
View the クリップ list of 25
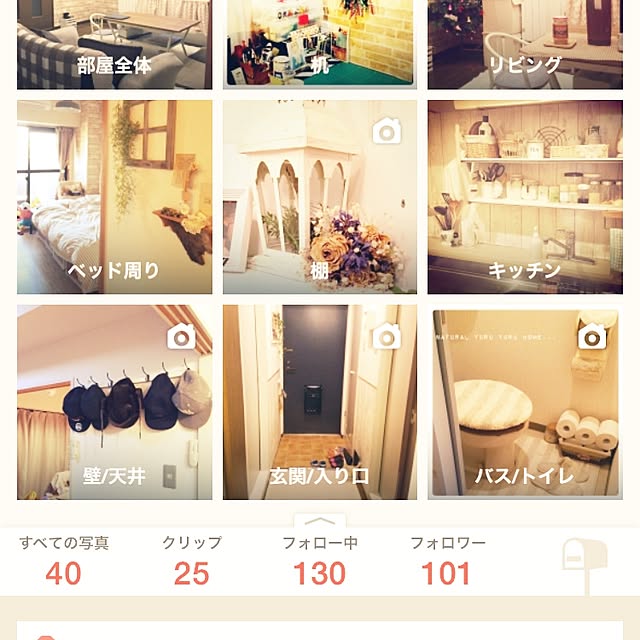[x=191, y=561]
